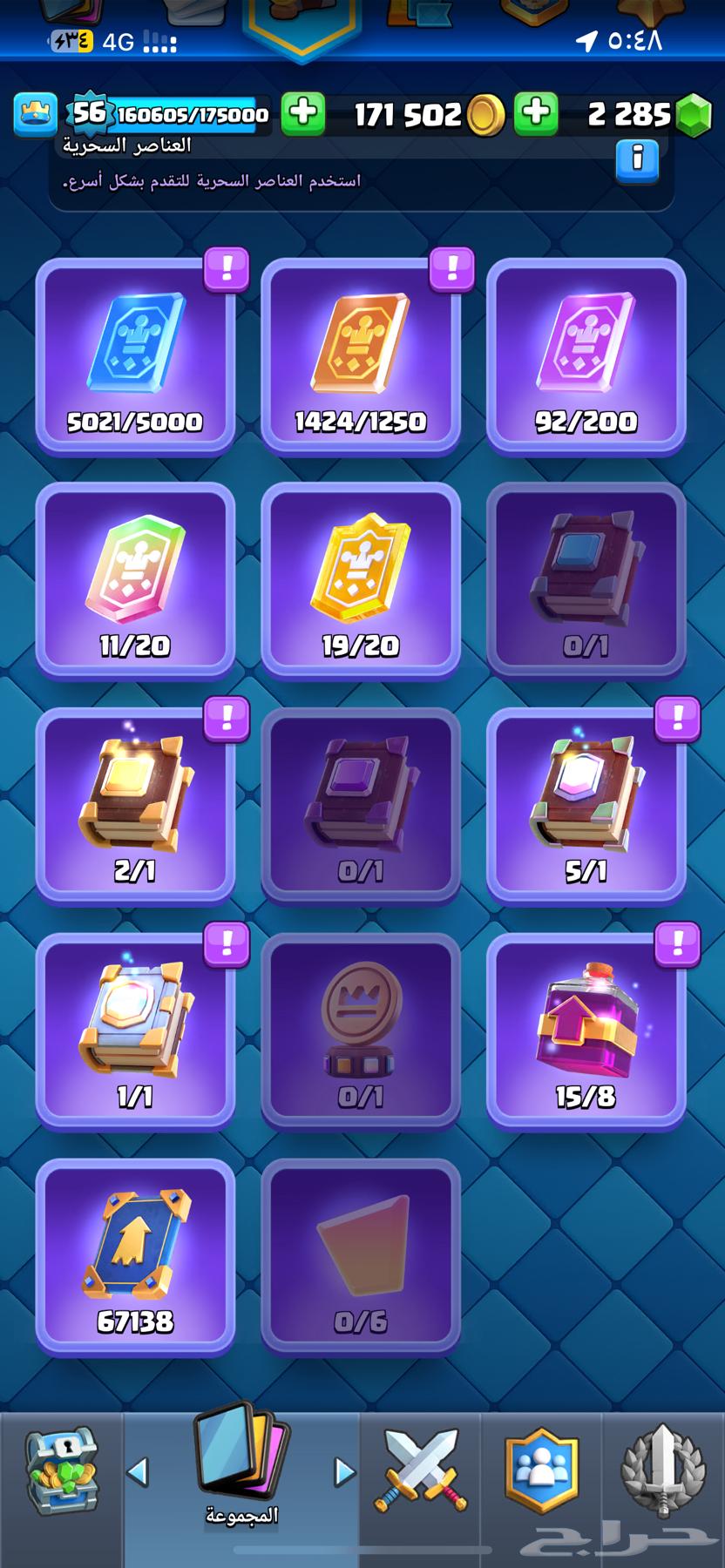Open the magic coin item 0/1
Viewport: 725px width, 1568px height.
[x=360, y=1030]
